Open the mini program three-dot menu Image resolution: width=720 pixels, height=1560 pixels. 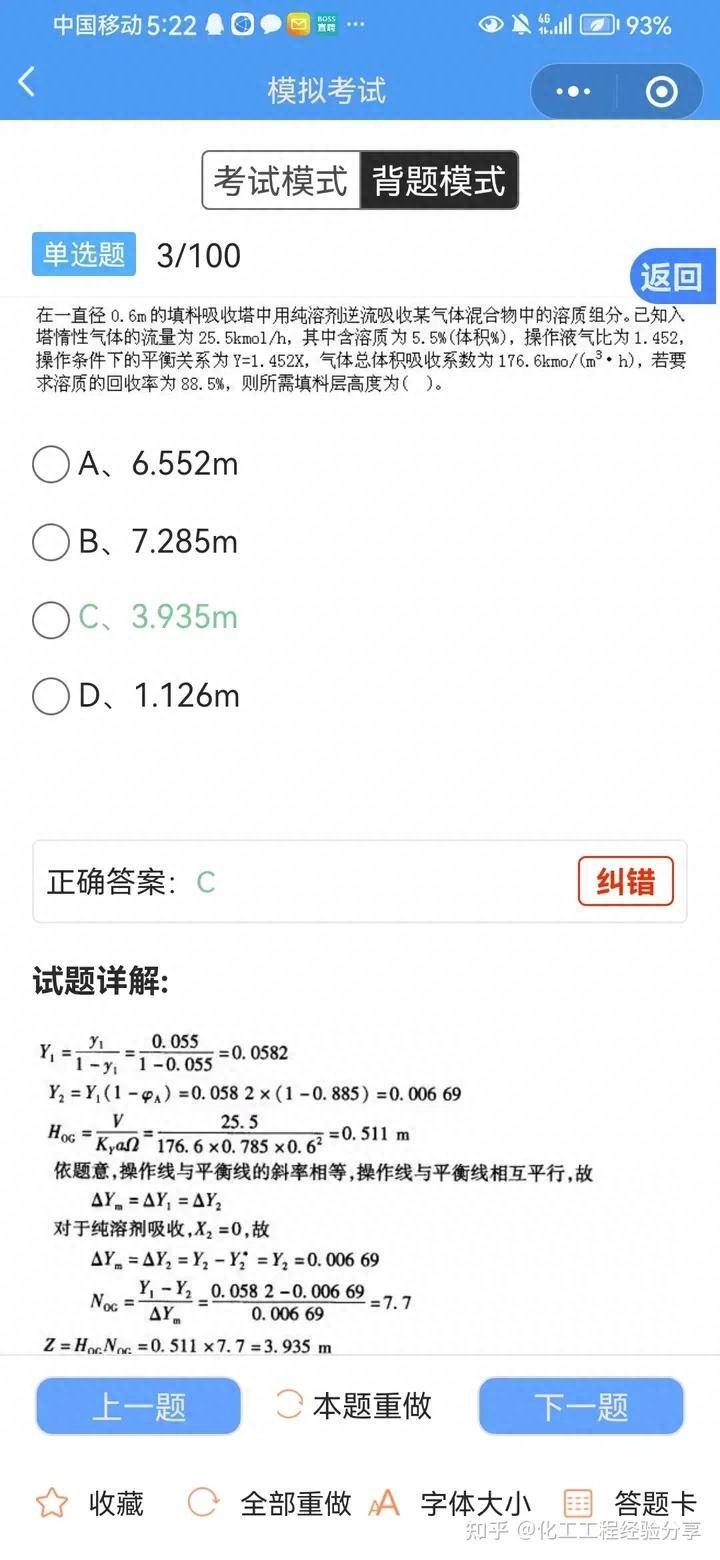coord(573,92)
